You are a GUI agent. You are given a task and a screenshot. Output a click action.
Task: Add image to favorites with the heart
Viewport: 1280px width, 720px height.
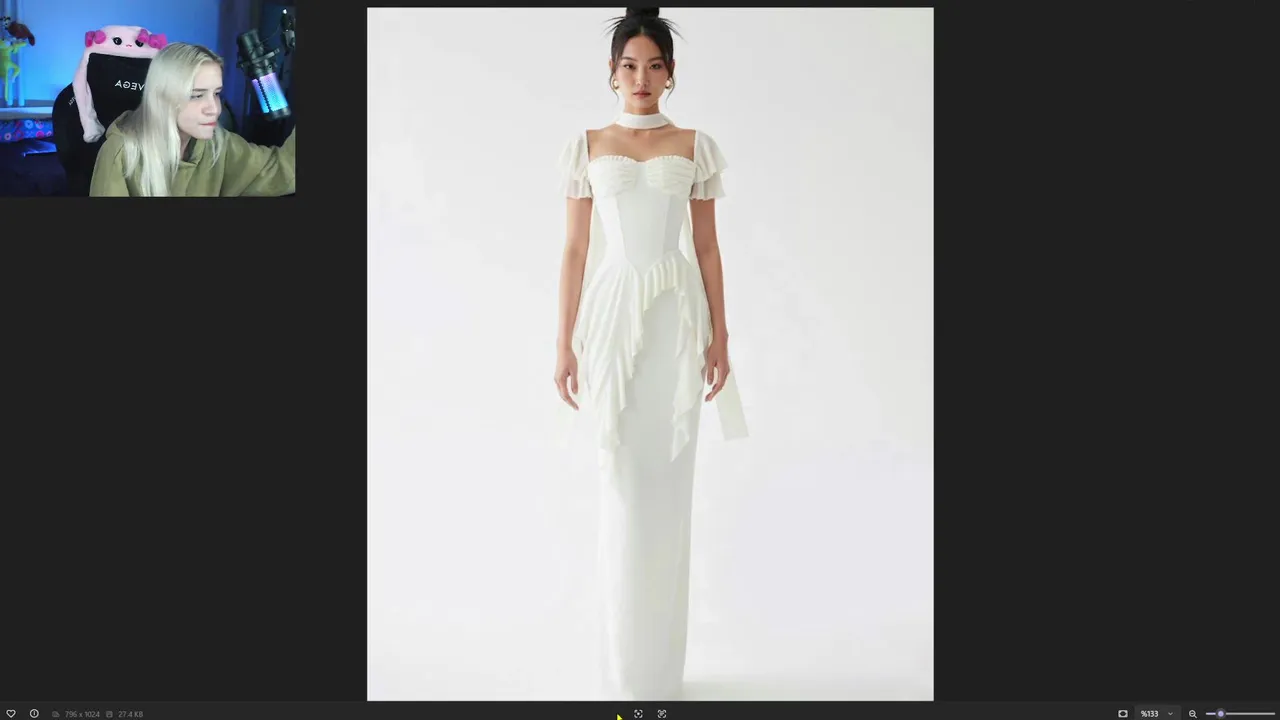tap(11, 713)
